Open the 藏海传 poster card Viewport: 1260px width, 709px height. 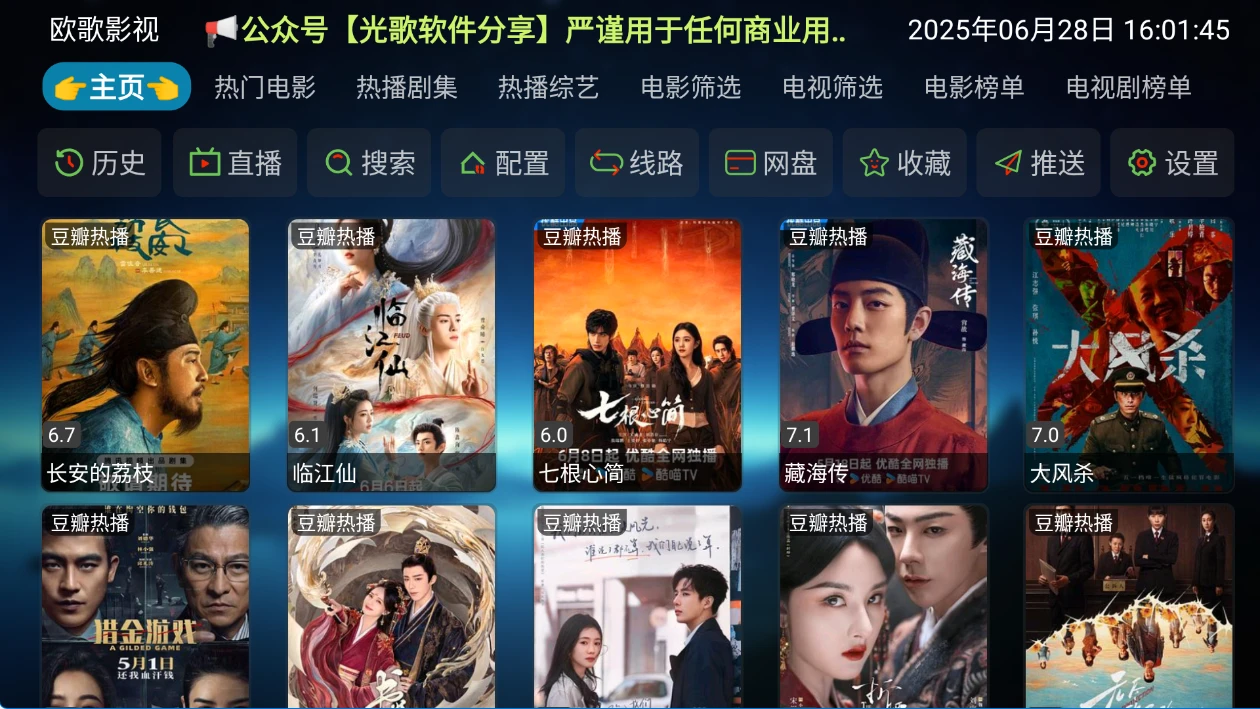[884, 355]
